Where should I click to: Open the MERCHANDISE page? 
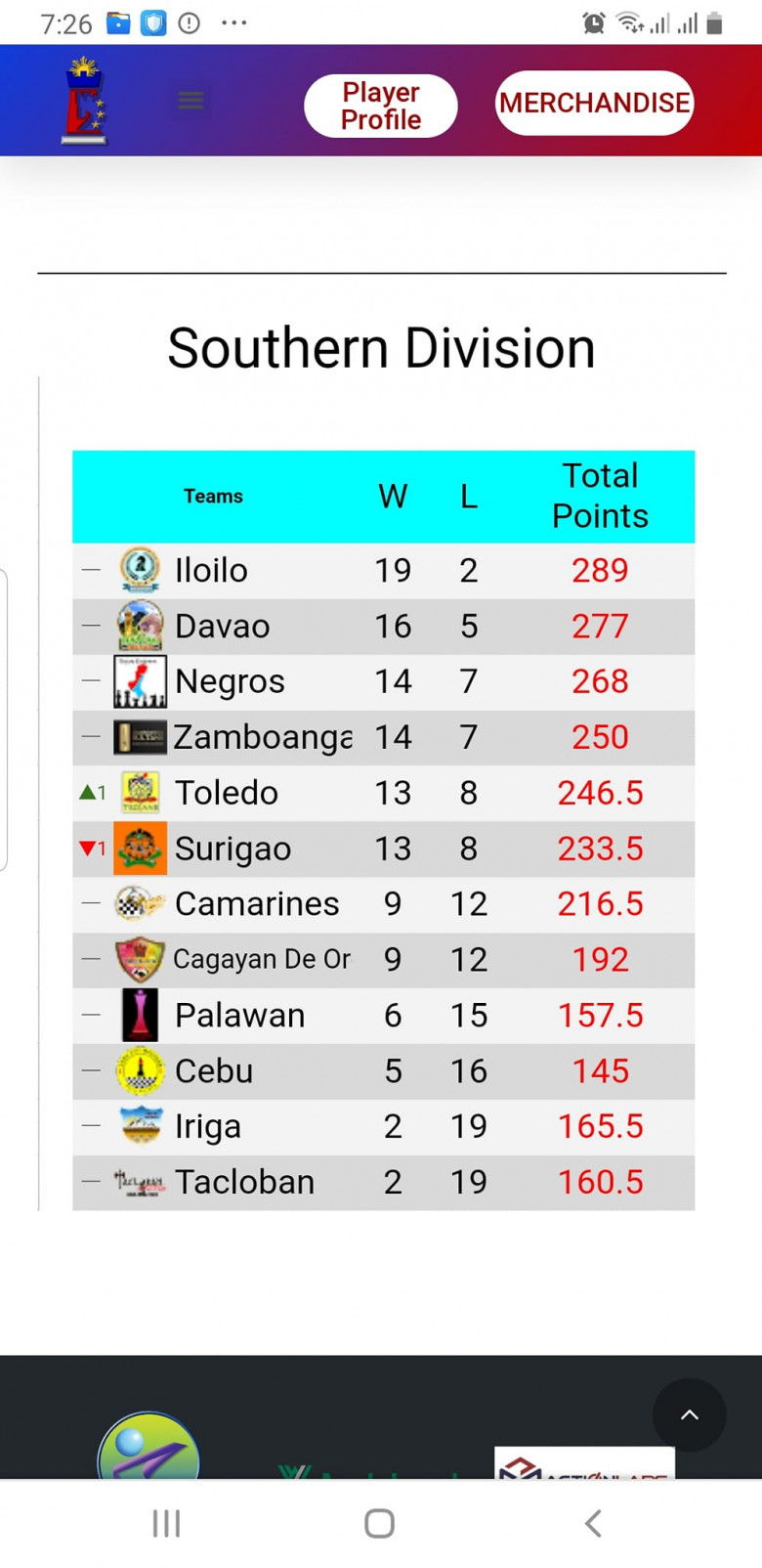click(x=594, y=103)
